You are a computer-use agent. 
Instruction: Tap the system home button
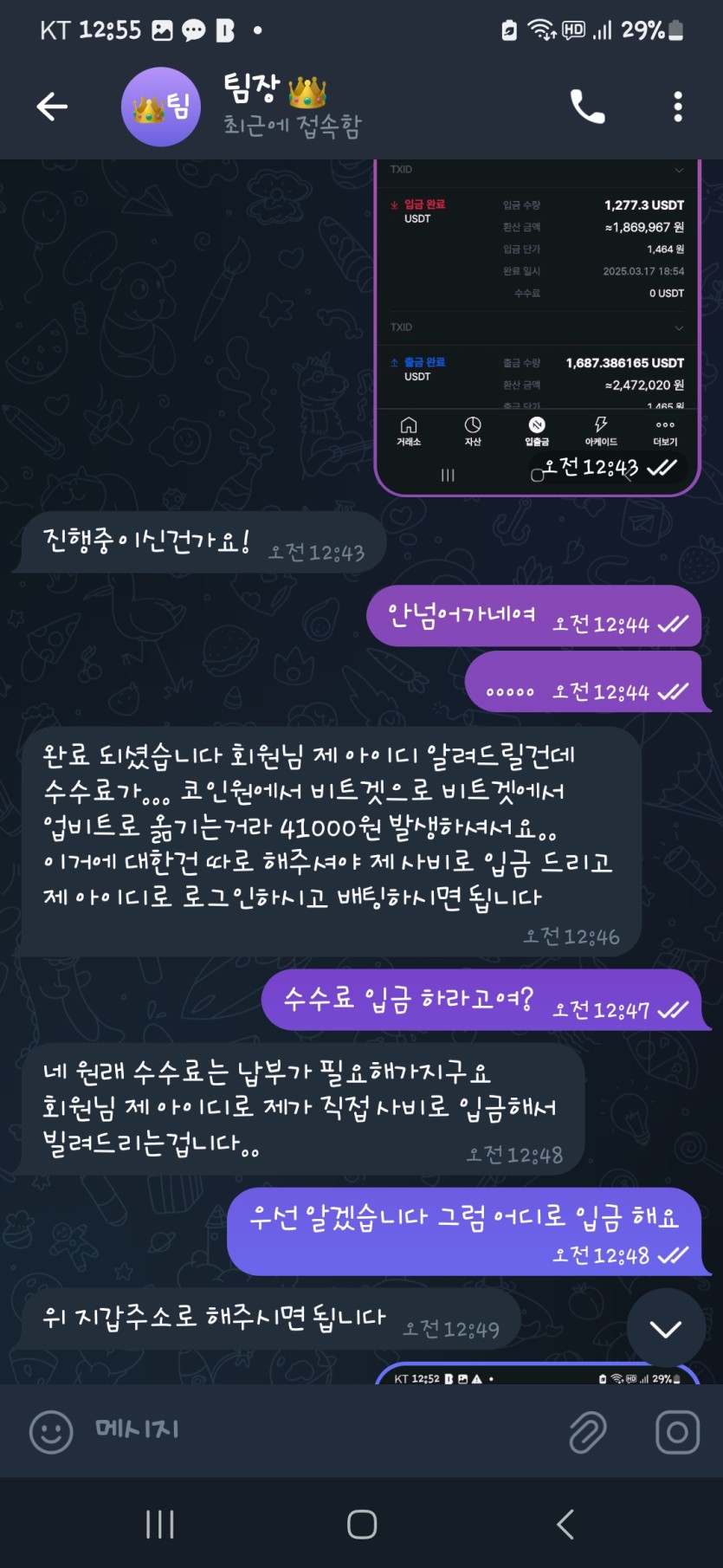361,1524
